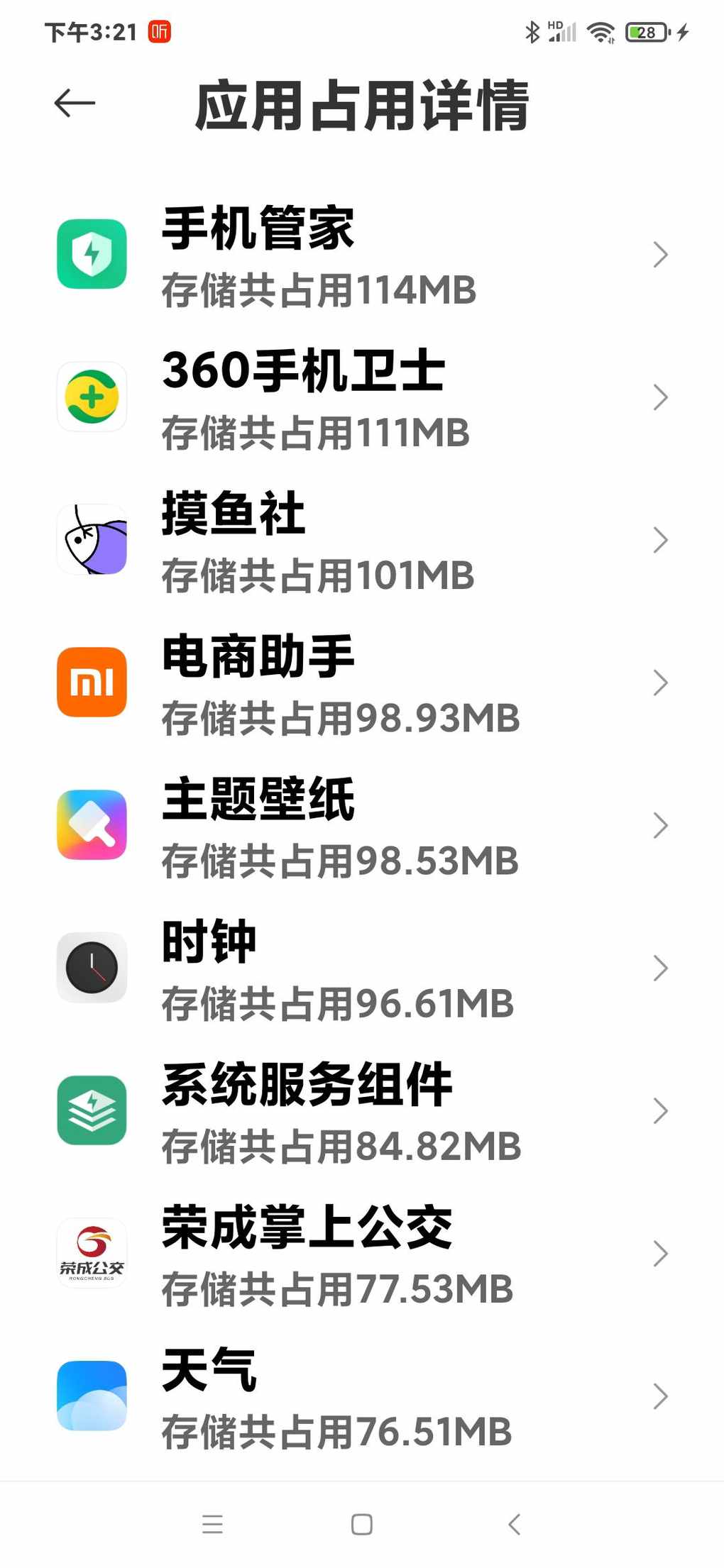
Task: View 摸鱼社 storage usage details
Action: (x=362, y=541)
